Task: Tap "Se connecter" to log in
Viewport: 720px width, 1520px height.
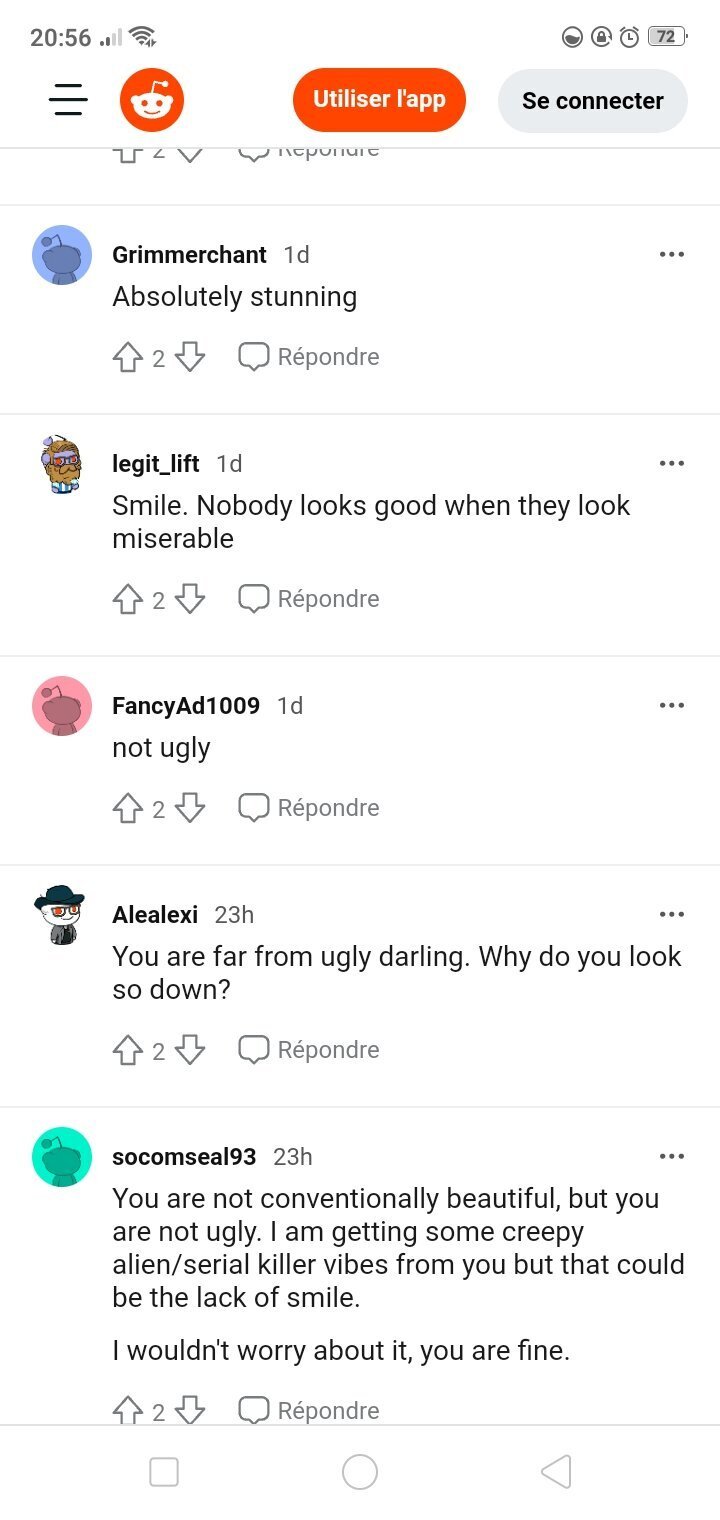Action: (592, 101)
